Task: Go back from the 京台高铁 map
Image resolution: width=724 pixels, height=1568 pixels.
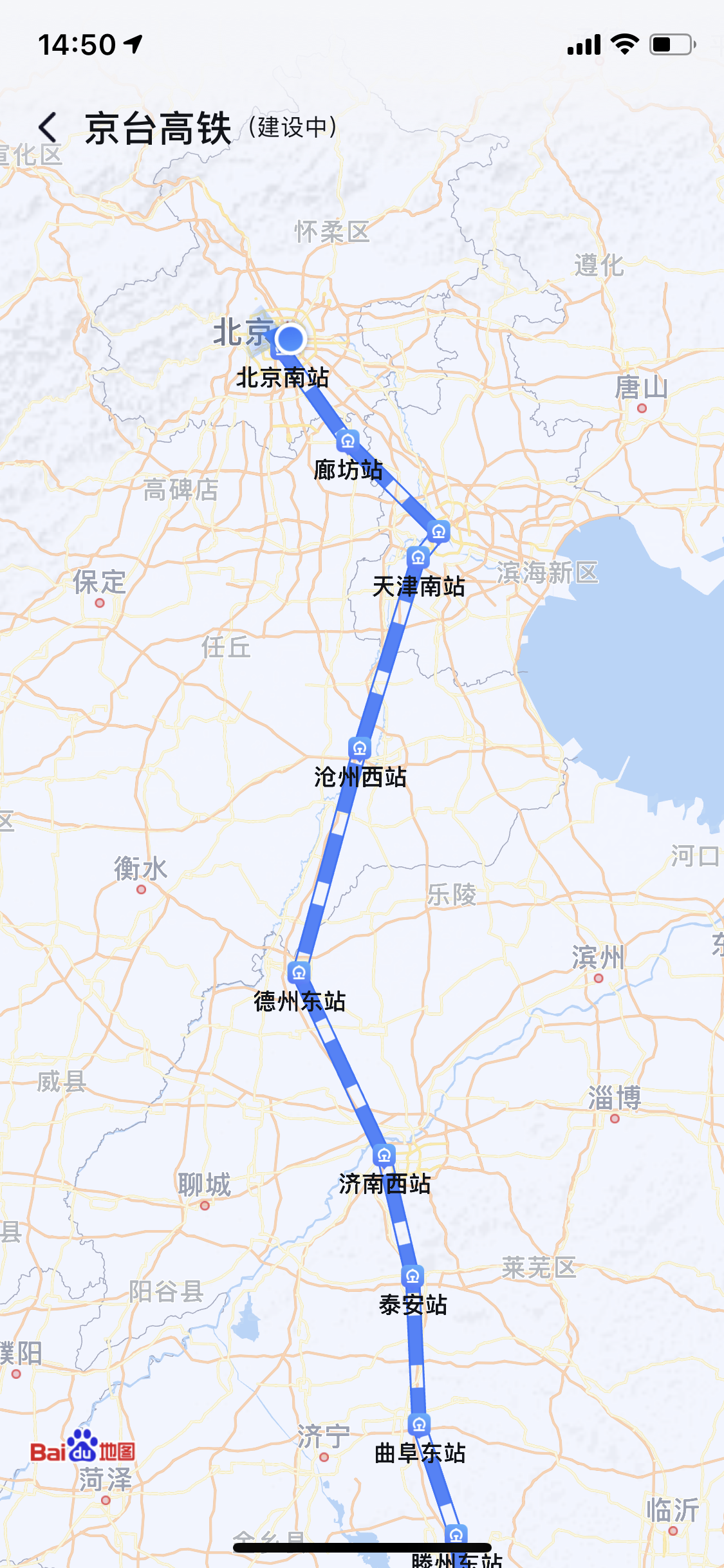Action: tap(48, 127)
